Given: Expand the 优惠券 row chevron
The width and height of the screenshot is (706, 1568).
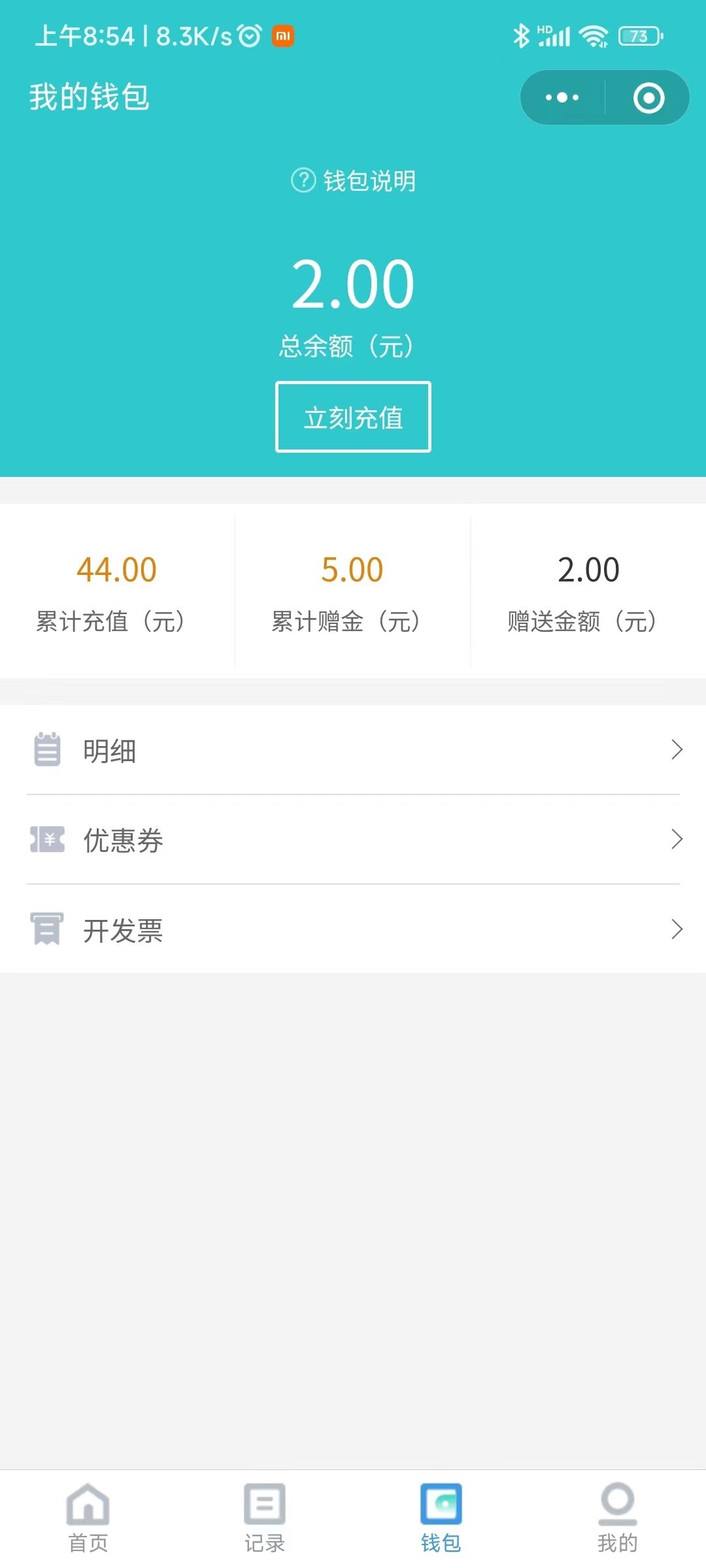Looking at the screenshot, I should 678,840.
